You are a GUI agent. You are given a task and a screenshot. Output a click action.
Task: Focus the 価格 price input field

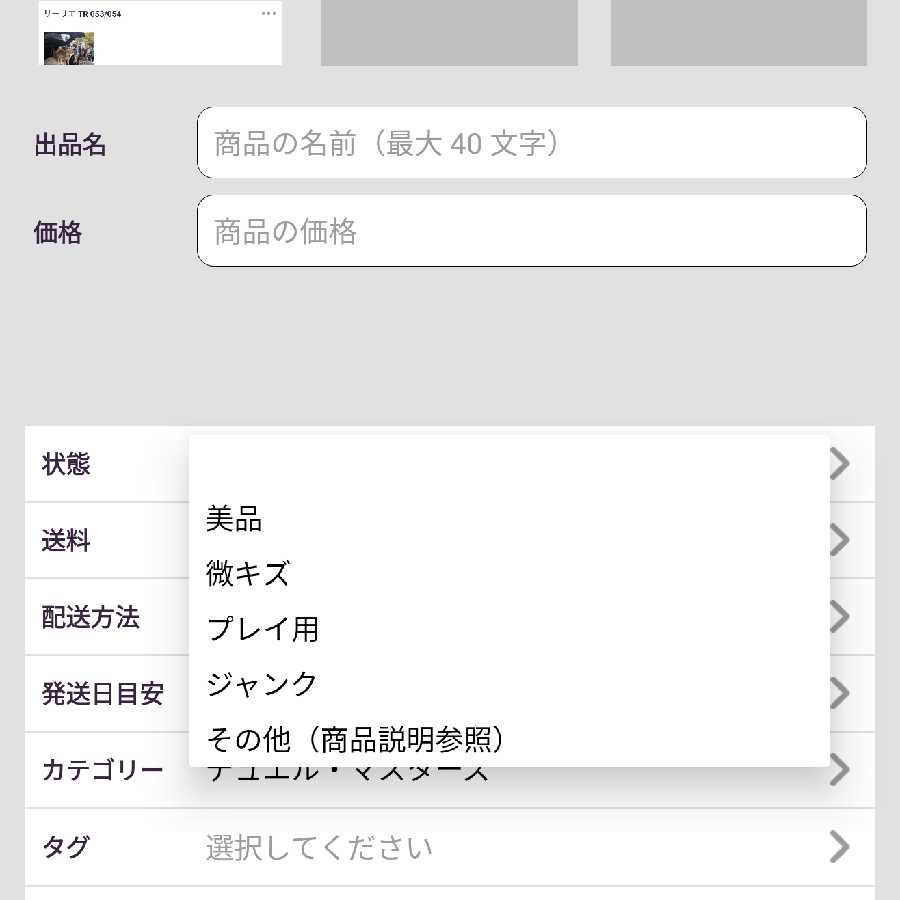point(531,231)
